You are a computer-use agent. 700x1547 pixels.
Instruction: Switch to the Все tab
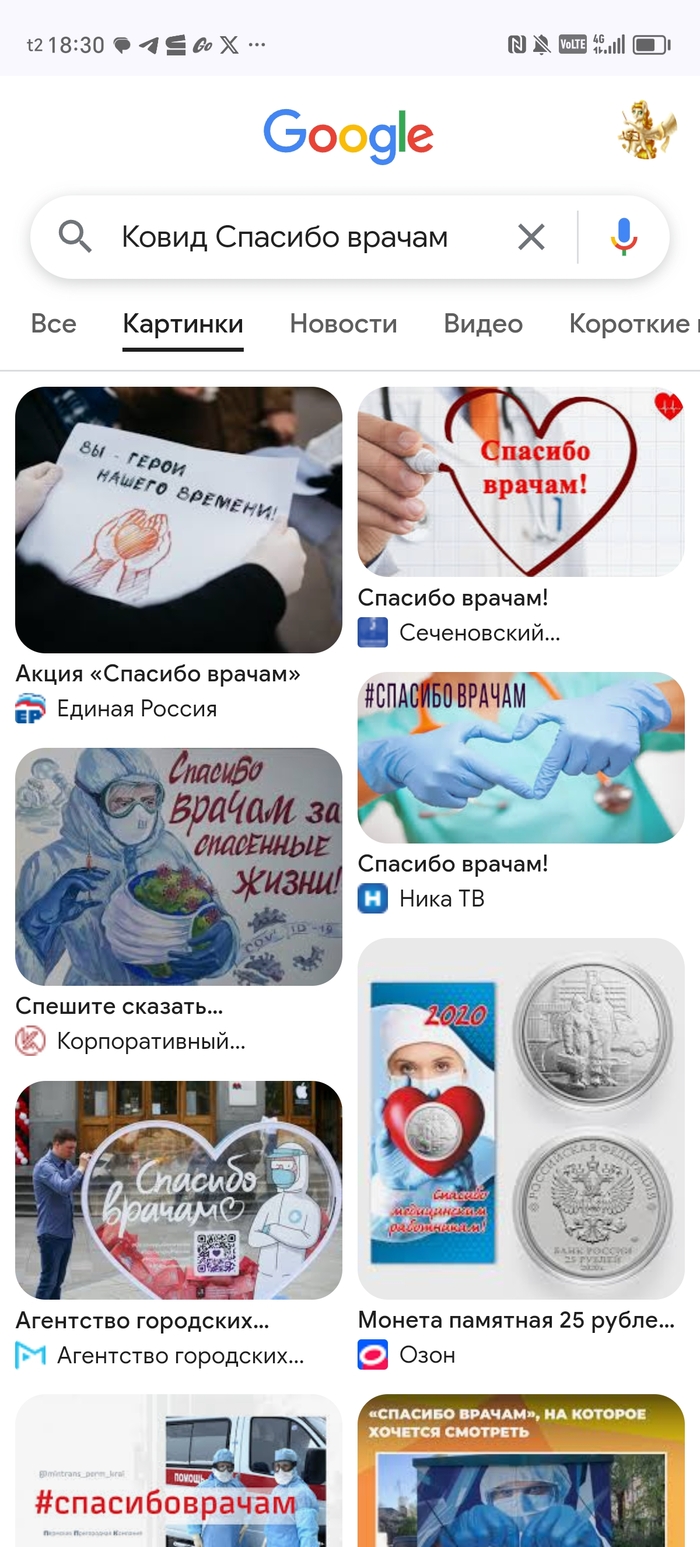click(53, 324)
